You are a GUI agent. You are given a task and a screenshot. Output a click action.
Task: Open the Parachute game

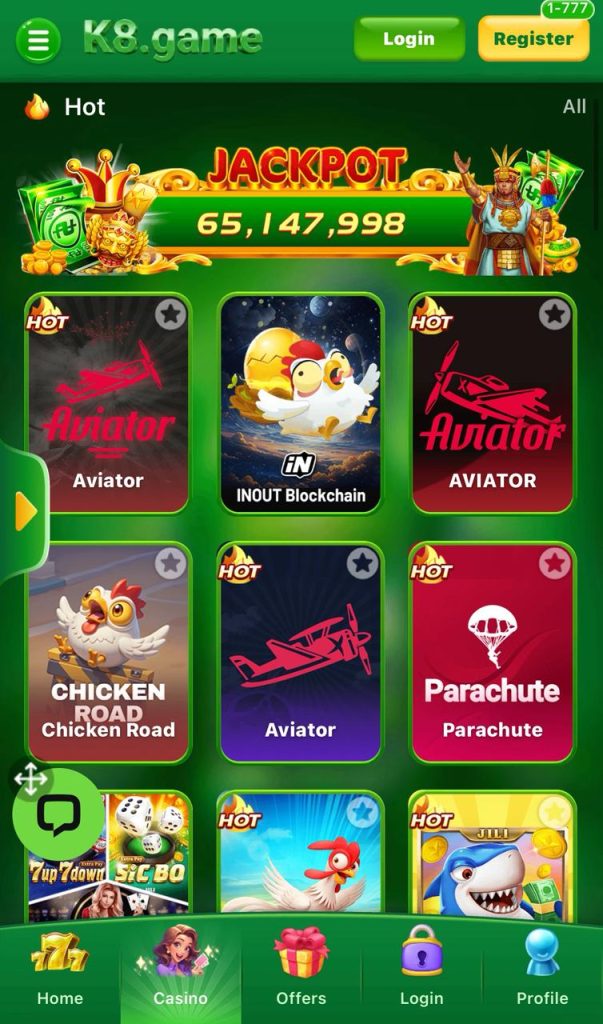click(492, 653)
